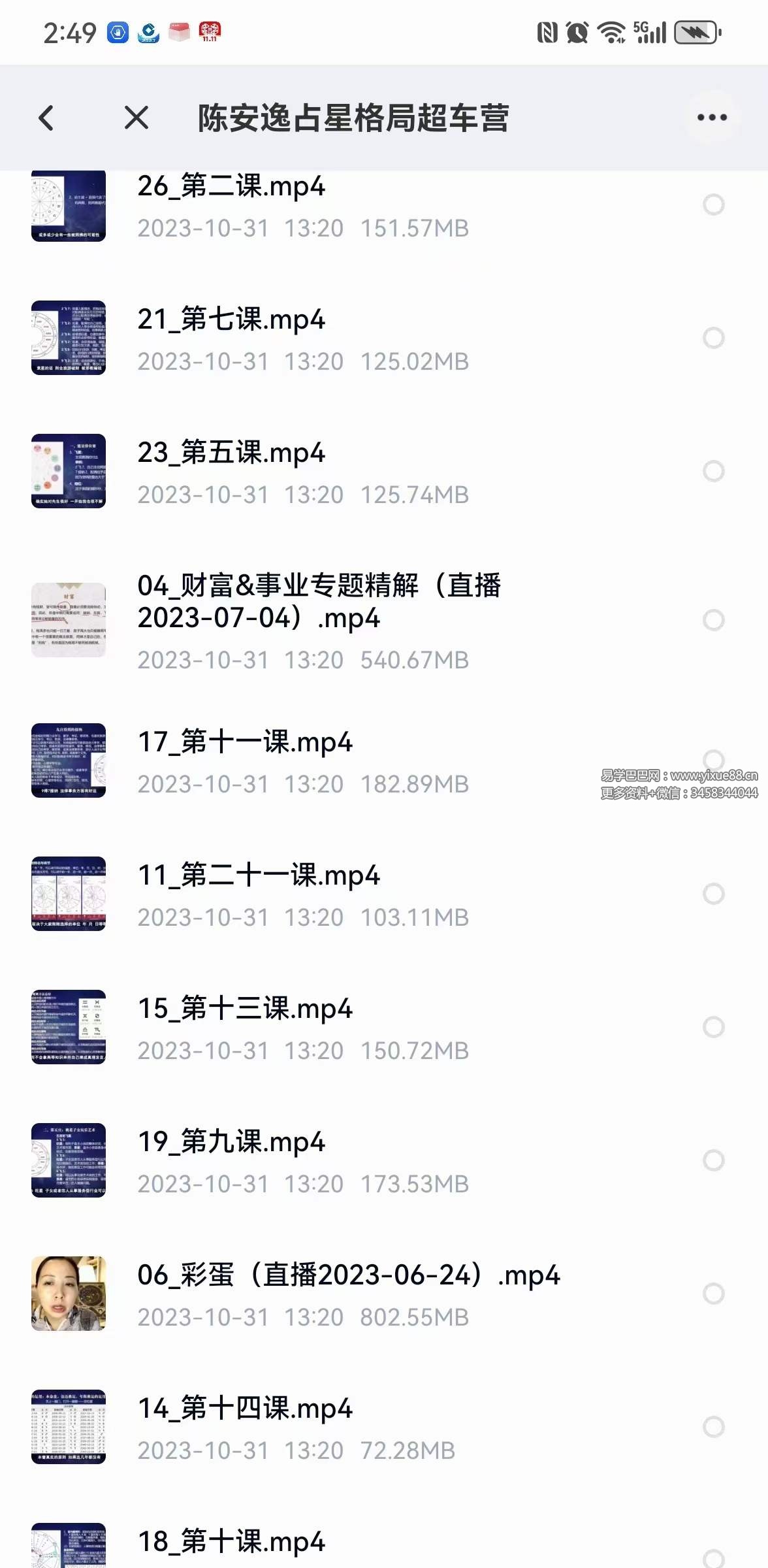Tap the X to close the file list
The height and width of the screenshot is (1568, 768).
pos(135,118)
